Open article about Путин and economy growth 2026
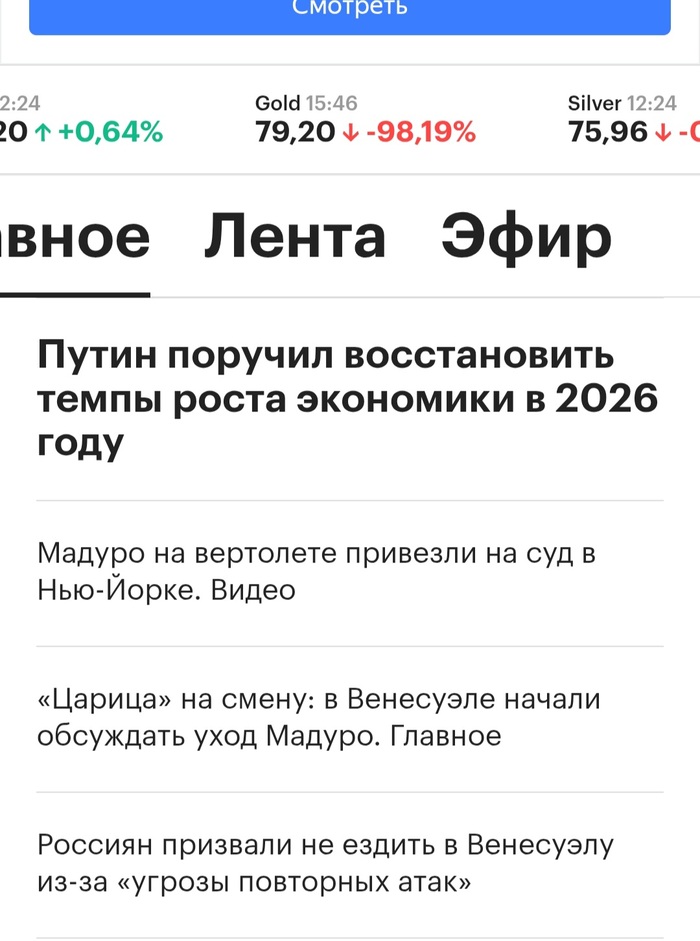 pos(348,399)
